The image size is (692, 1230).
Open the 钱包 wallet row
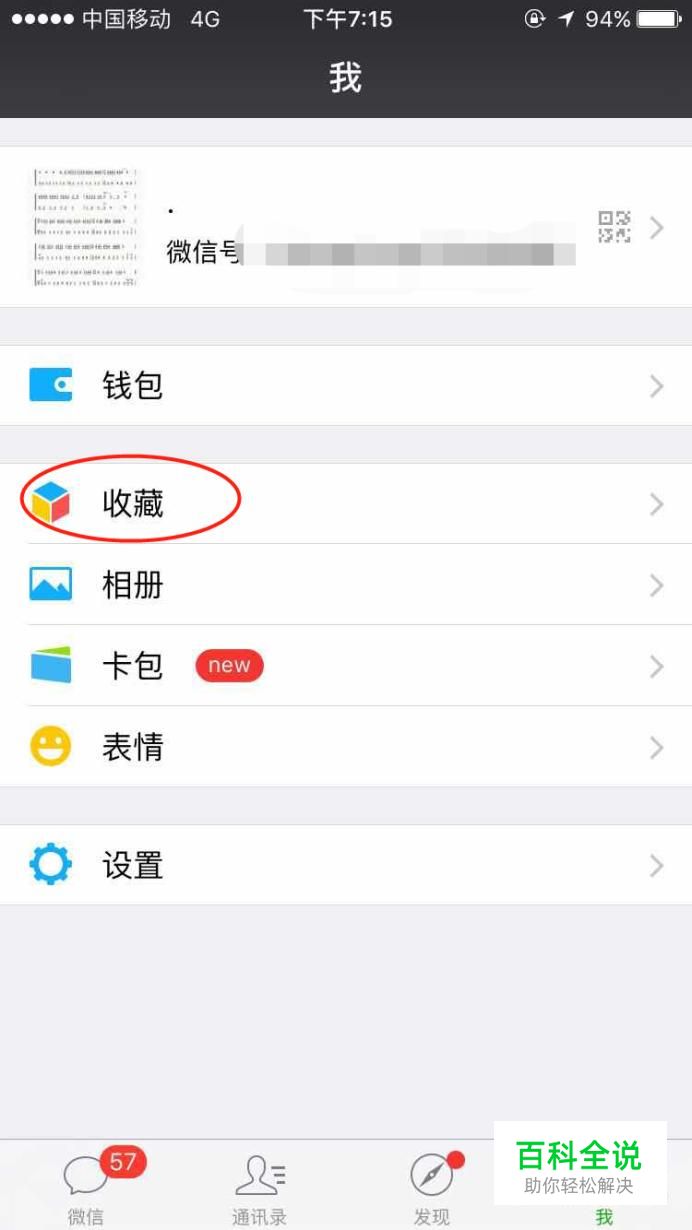pyautogui.click(x=346, y=386)
